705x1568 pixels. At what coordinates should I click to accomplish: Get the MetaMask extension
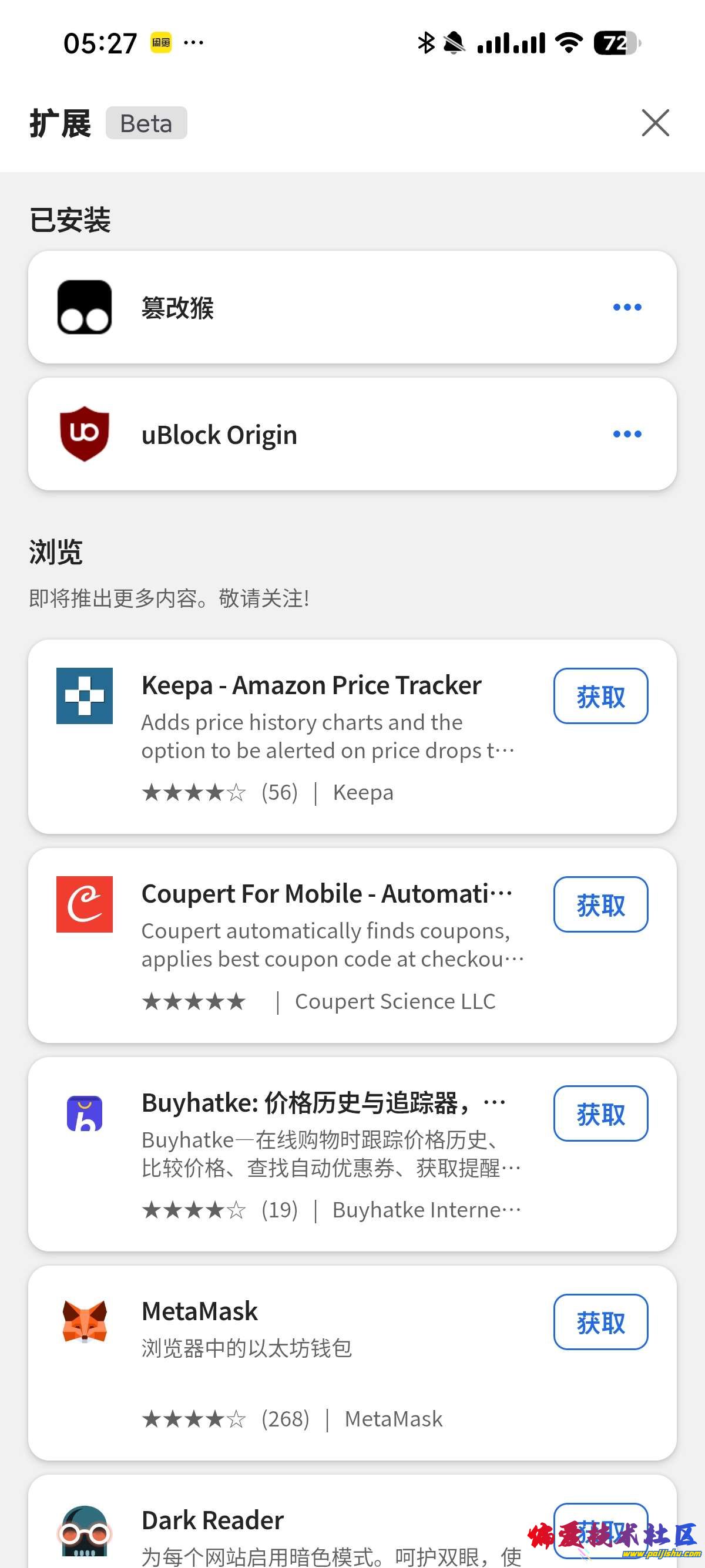600,1322
